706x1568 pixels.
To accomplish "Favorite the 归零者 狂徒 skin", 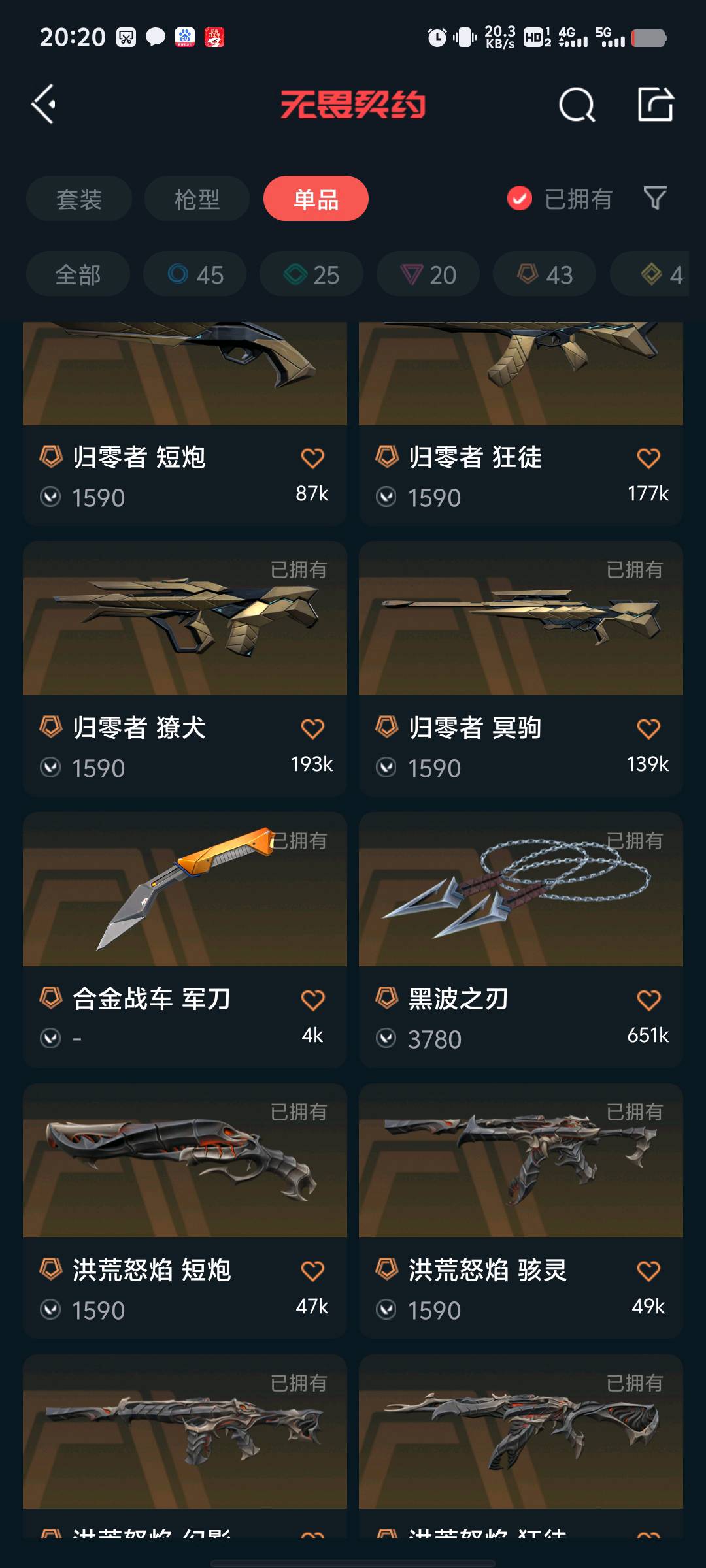I will tap(648, 458).
